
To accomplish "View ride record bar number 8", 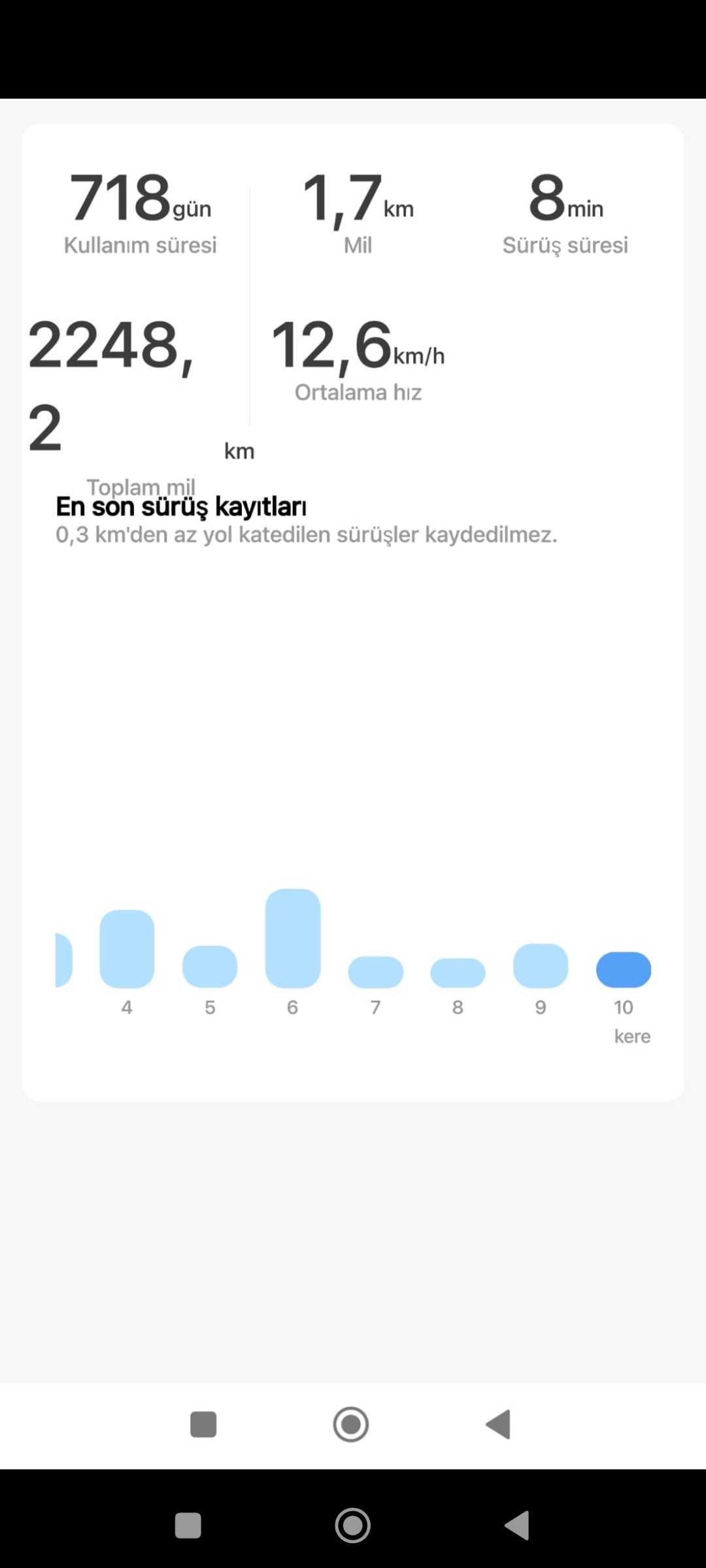I will [x=458, y=973].
